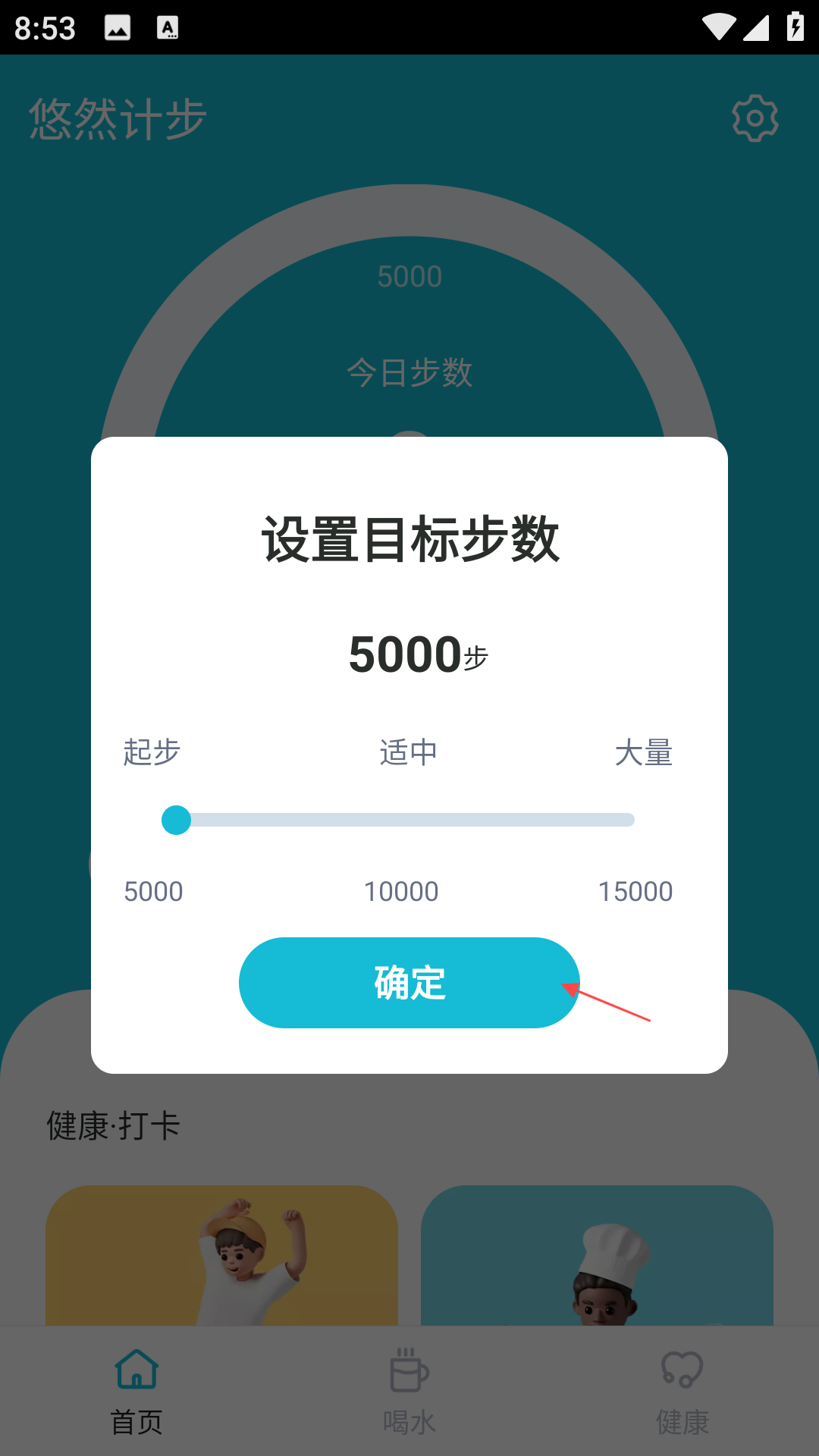The width and height of the screenshot is (819, 1456).
Task: Go to the 首页 tab
Action: click(136, 1392)
